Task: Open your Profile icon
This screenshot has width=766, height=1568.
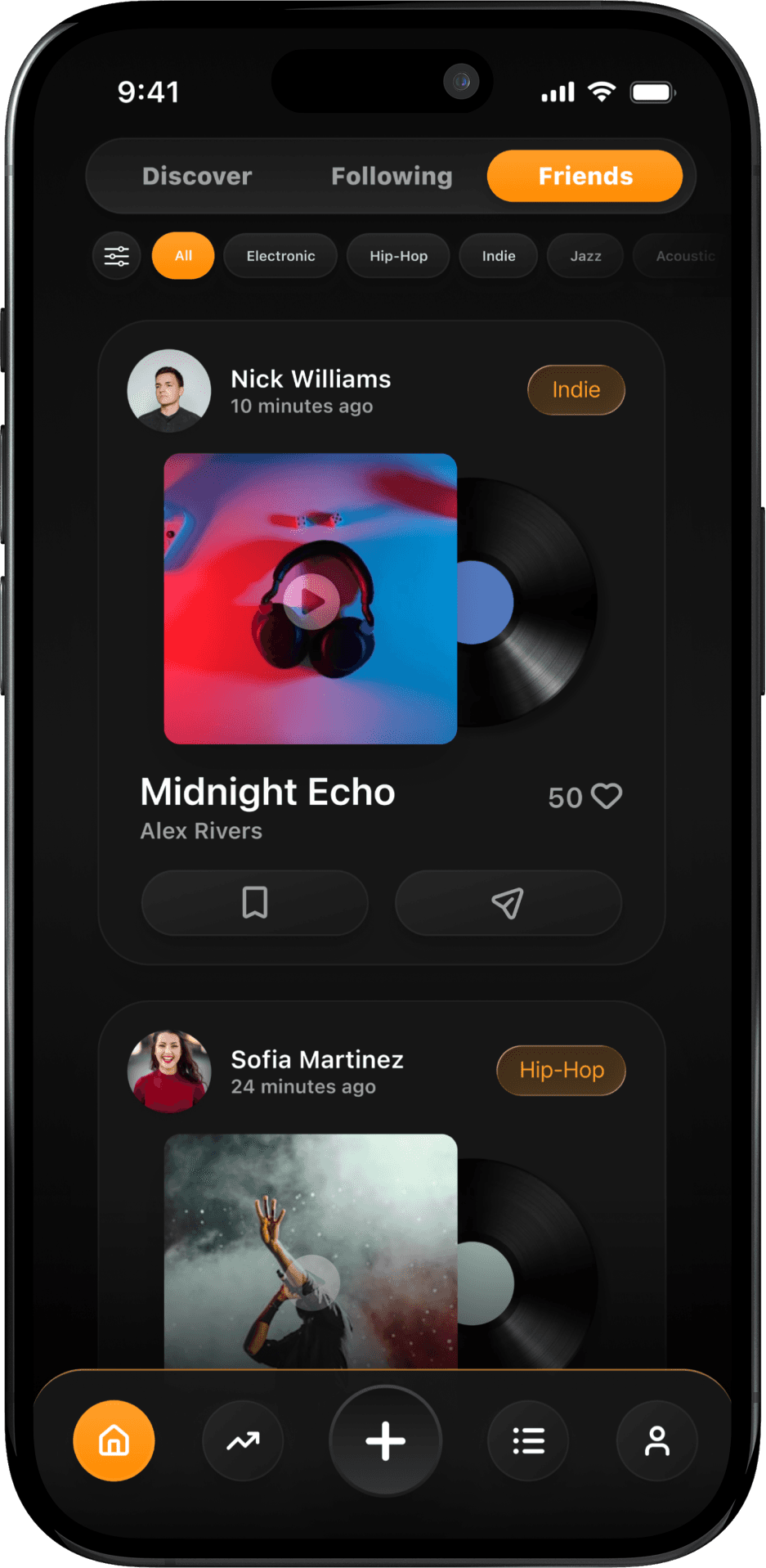Action: click(656, 1441)
